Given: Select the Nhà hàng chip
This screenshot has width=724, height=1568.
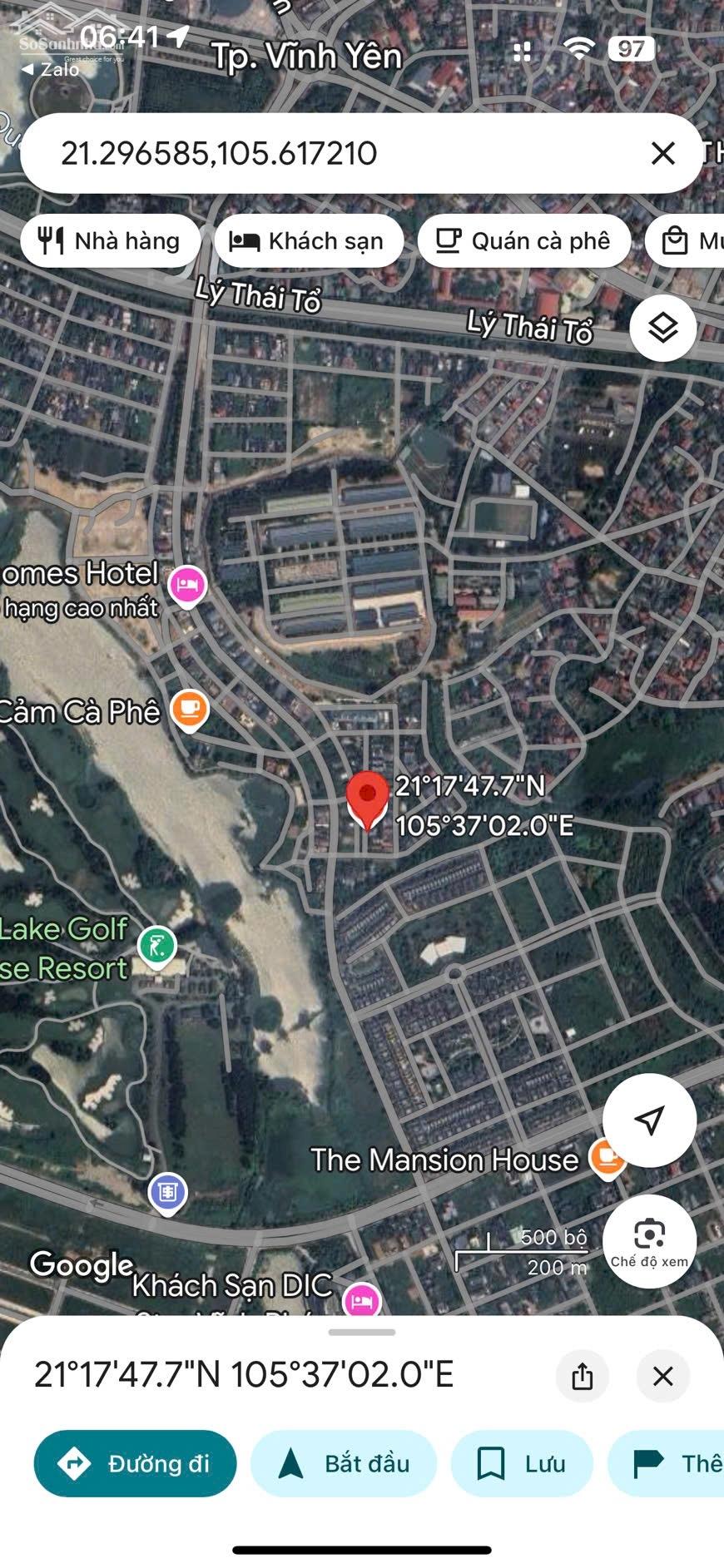Looking at the screenshot, I should pyautogui.click(x=110, y=241).
